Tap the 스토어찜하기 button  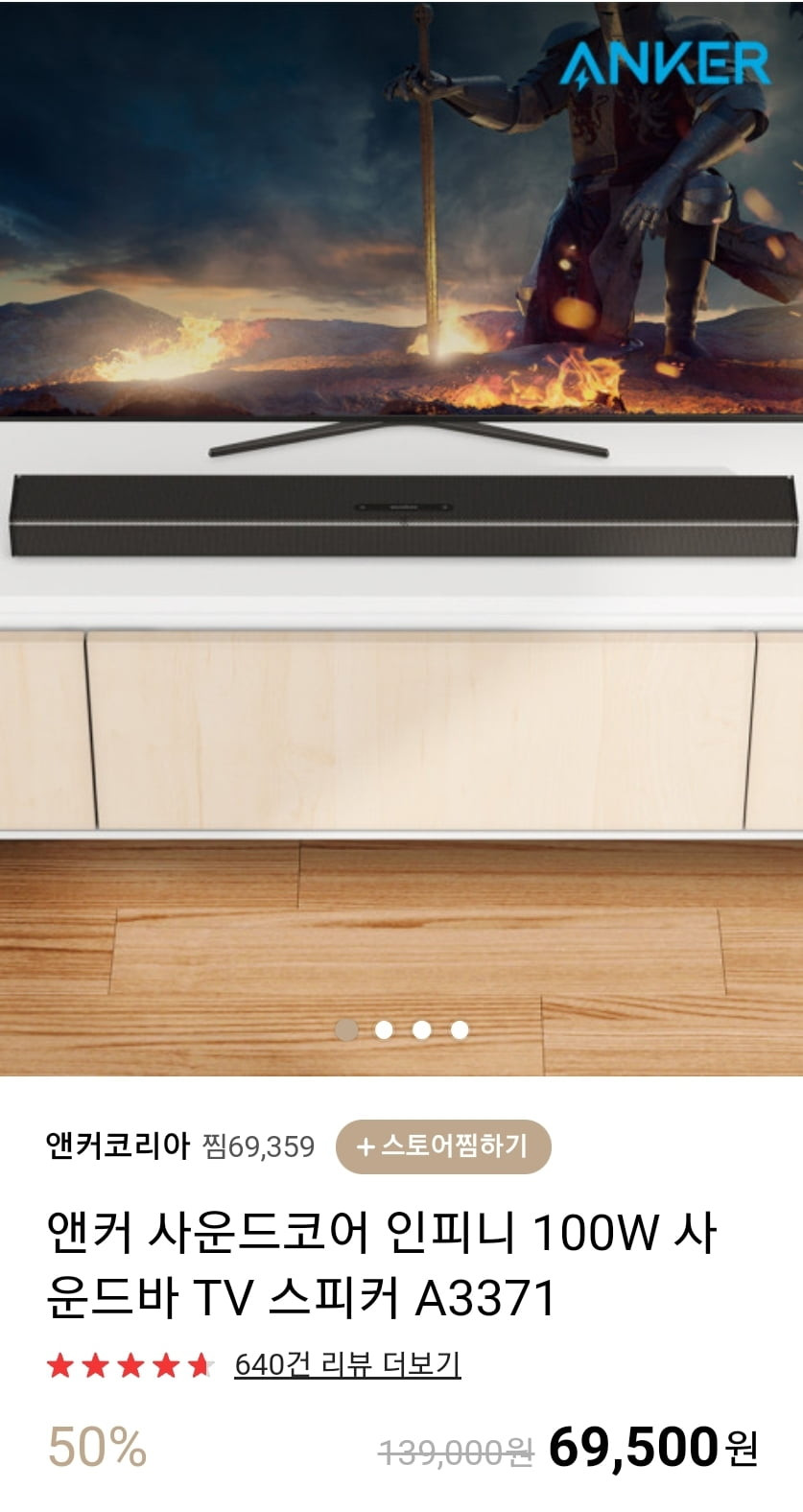(x=442, y=1146)
